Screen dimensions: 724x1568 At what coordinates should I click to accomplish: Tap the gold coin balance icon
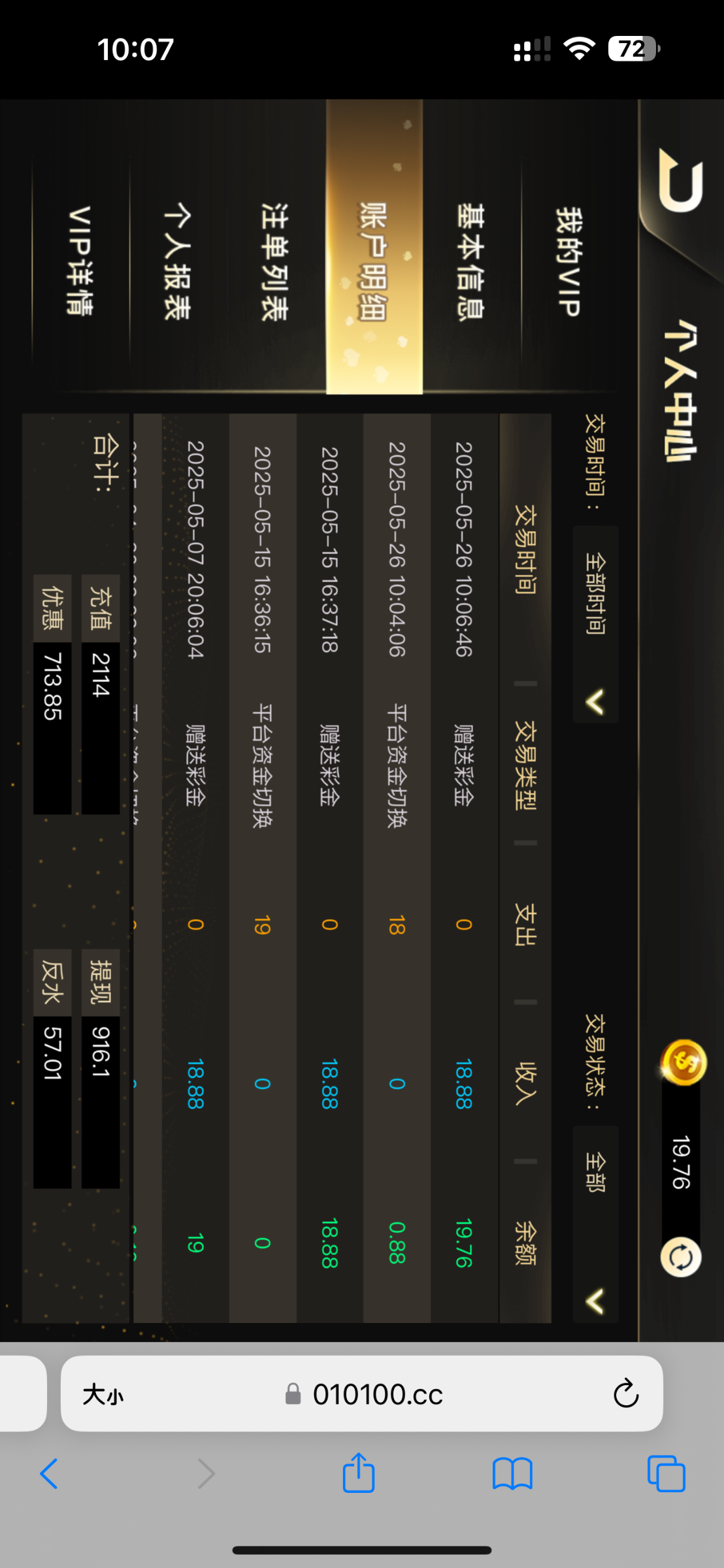(683, 1062)
